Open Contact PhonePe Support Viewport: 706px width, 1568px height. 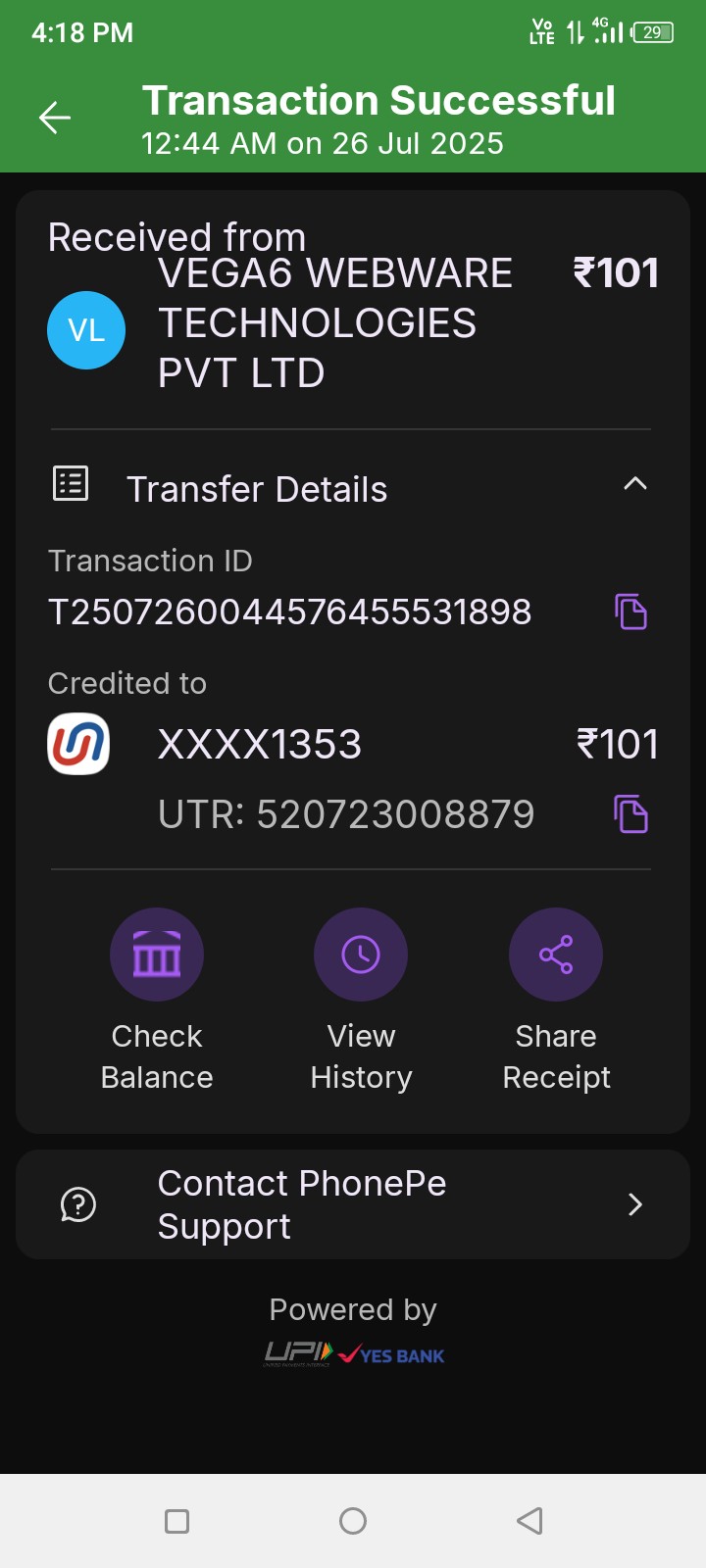click(353, 1204)
